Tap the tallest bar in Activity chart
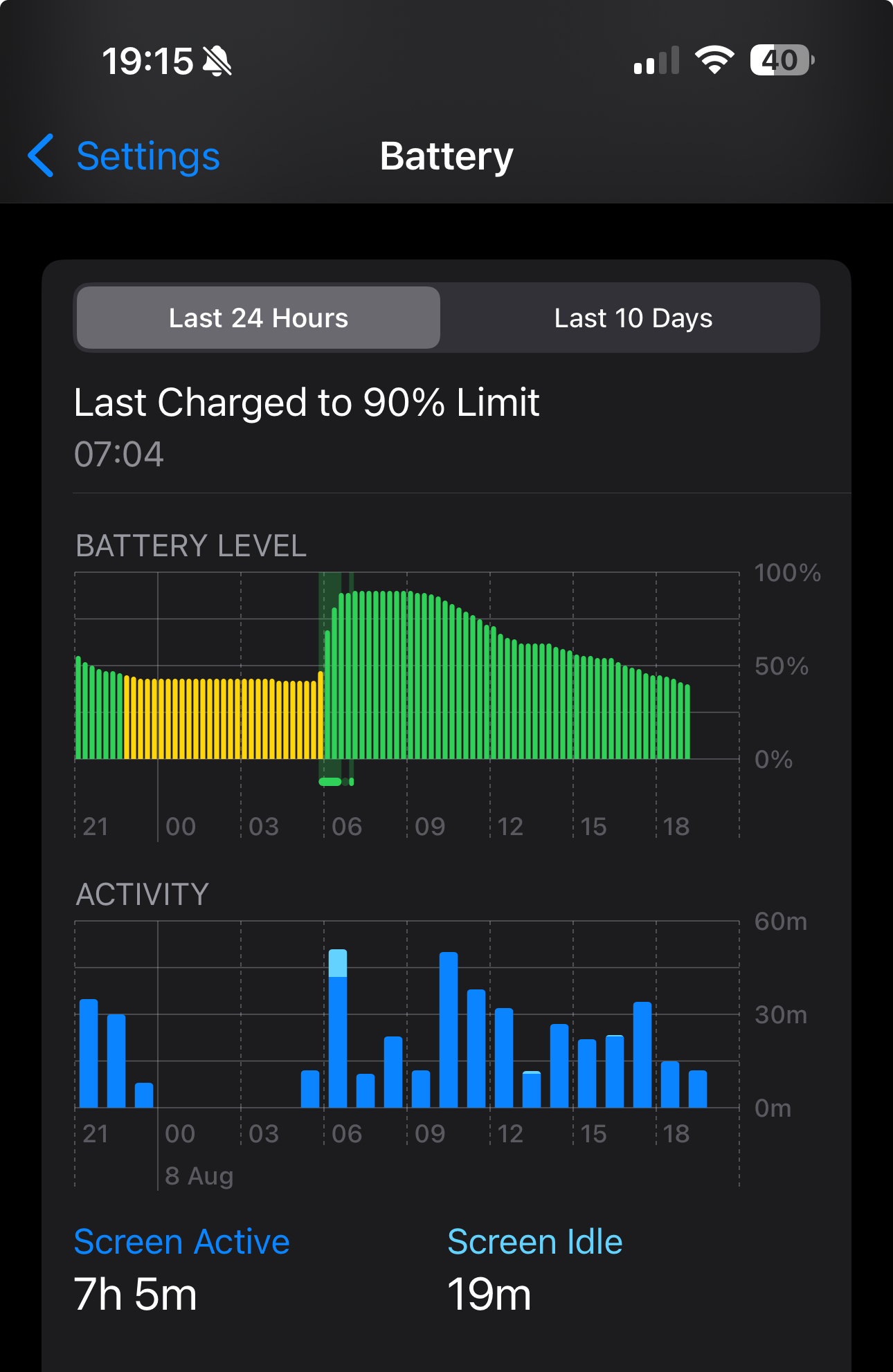The width and height of the screenshot is (893, 1372). 338,1030
